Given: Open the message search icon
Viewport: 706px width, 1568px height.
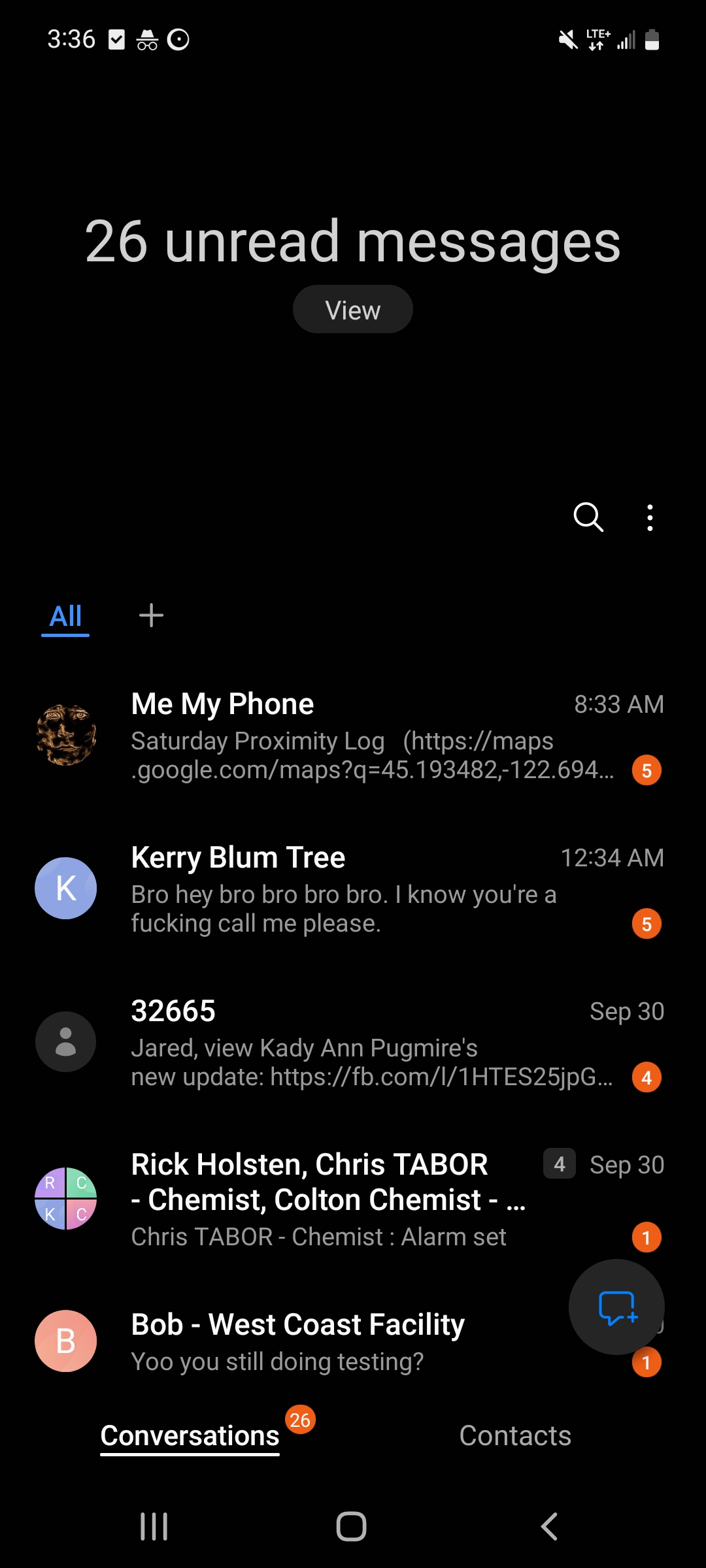Looking at the screenshot, I should 588,517.
